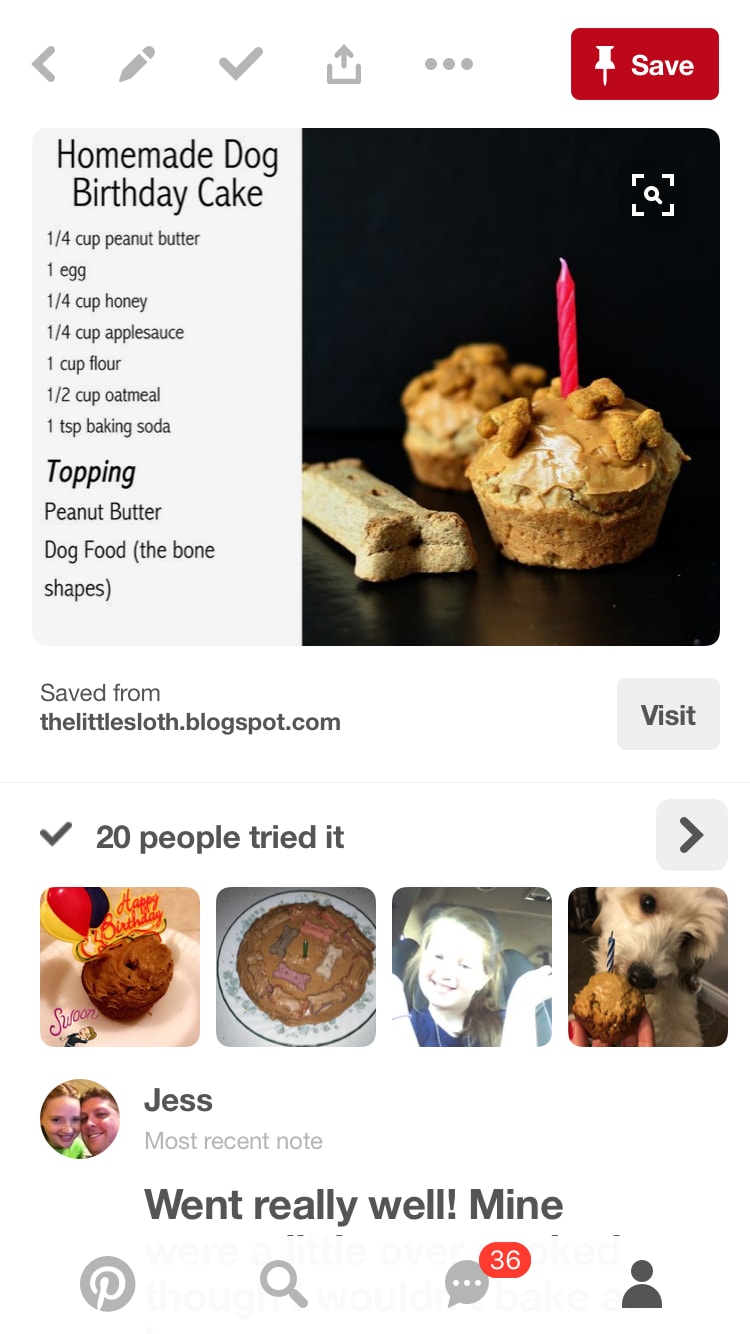
Task: Open the search tab
Action: click(284, 1283)
